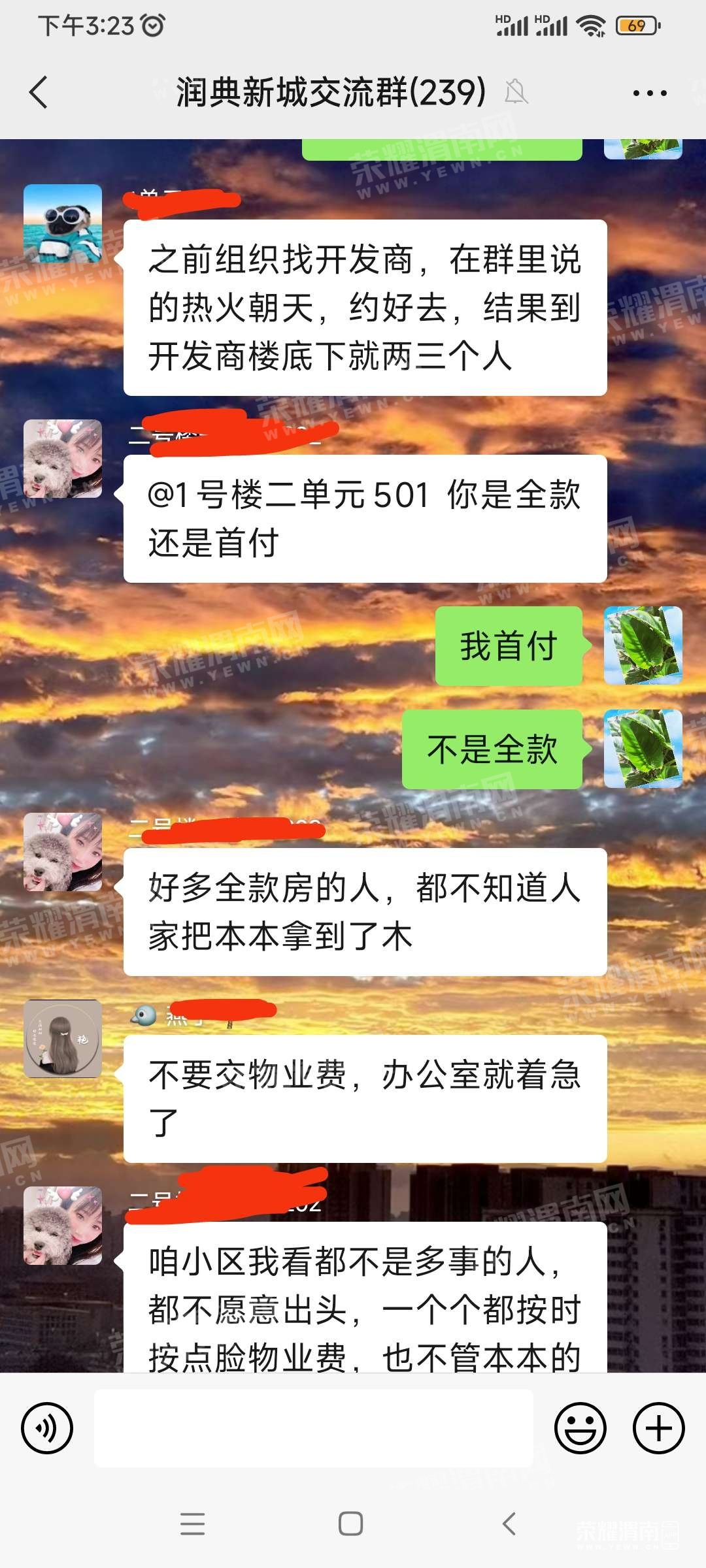Tap avatar next to 你是全款还是首付 message

coord(63,459)
